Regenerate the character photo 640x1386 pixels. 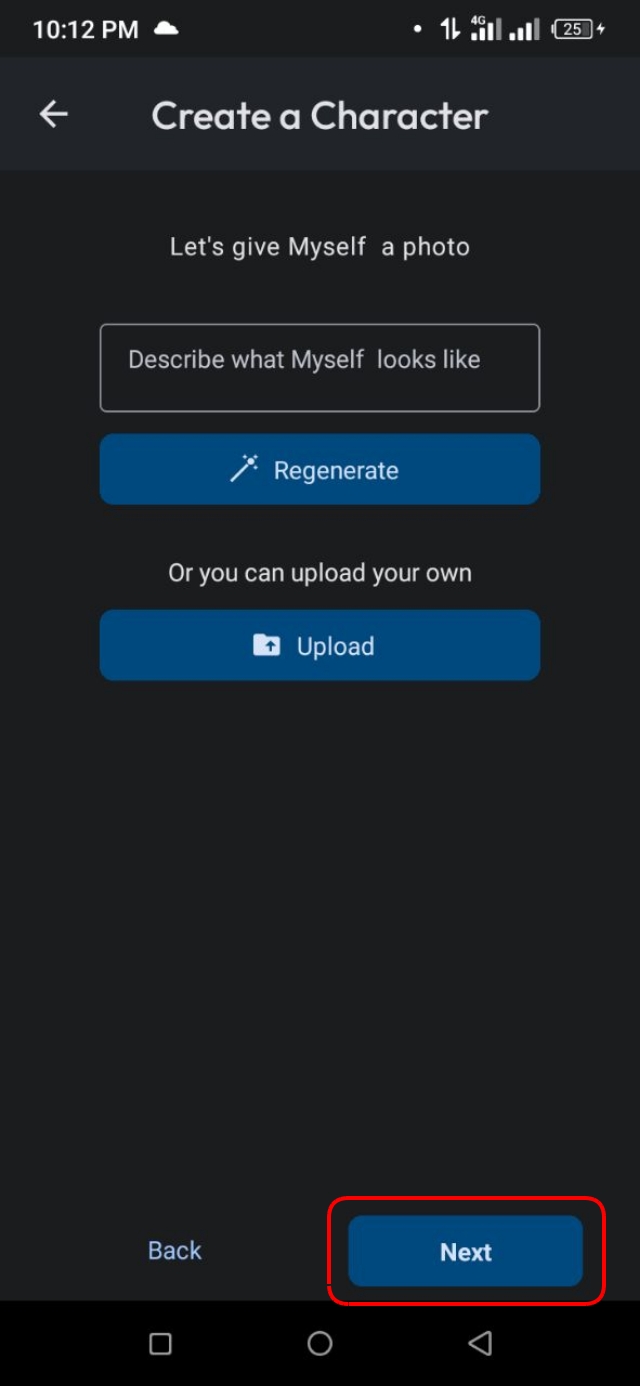pyautogui.click(x=319, y=469)
